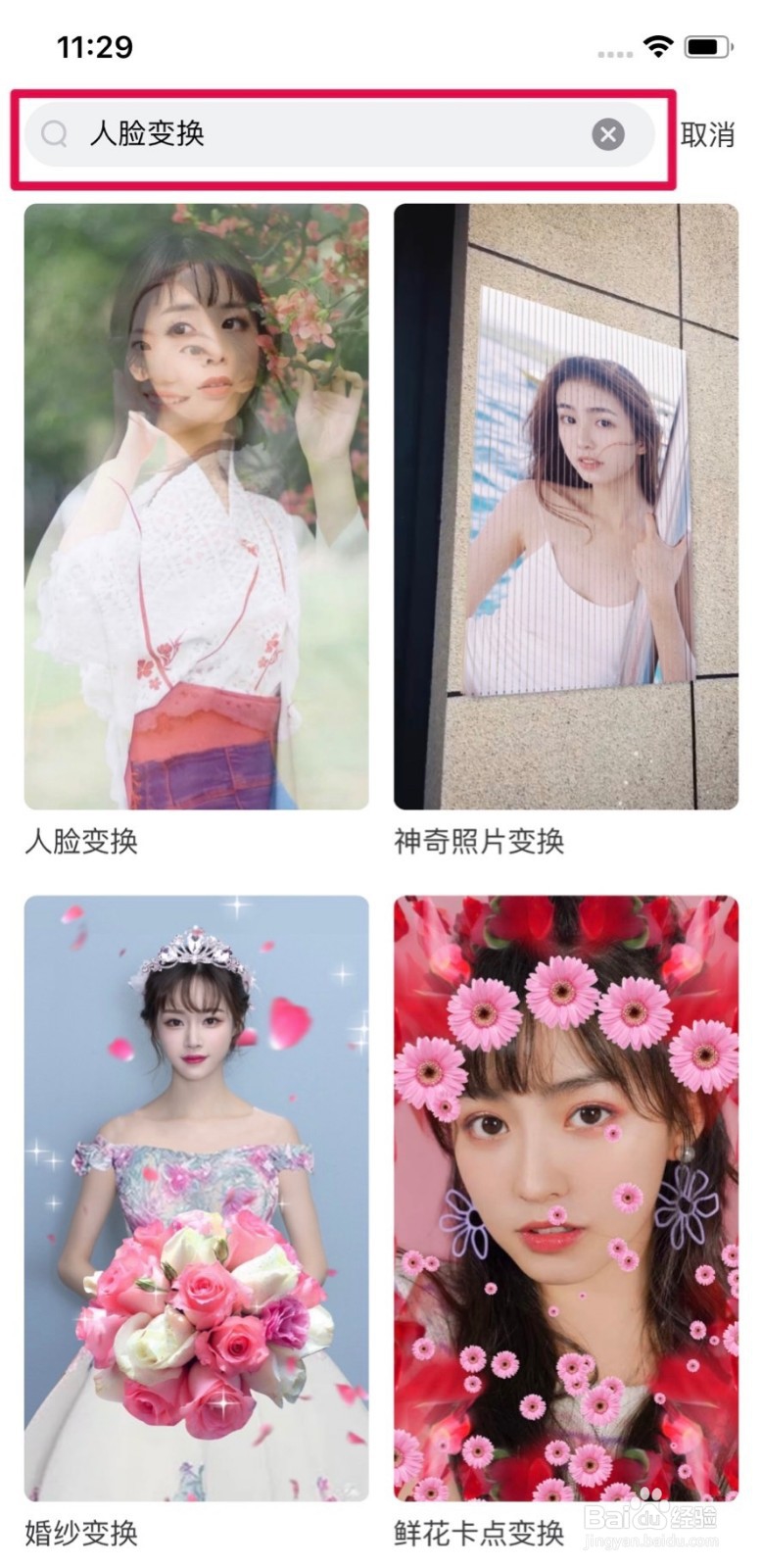
Task: Tap the Wi-Fi icon in the status bar
Action: click(x=657, y=43)
